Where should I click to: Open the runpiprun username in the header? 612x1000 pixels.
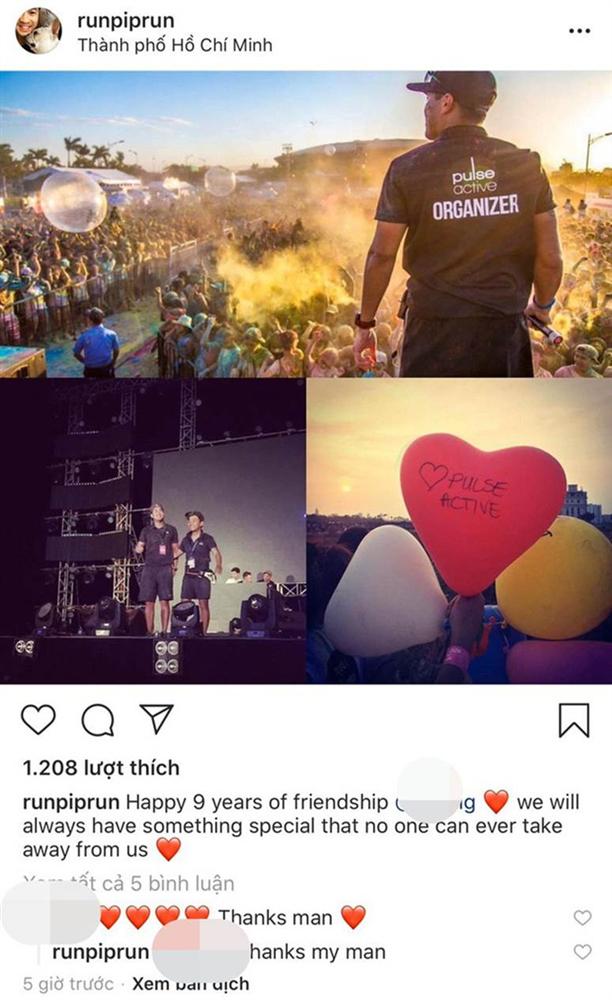pos(126,20)
